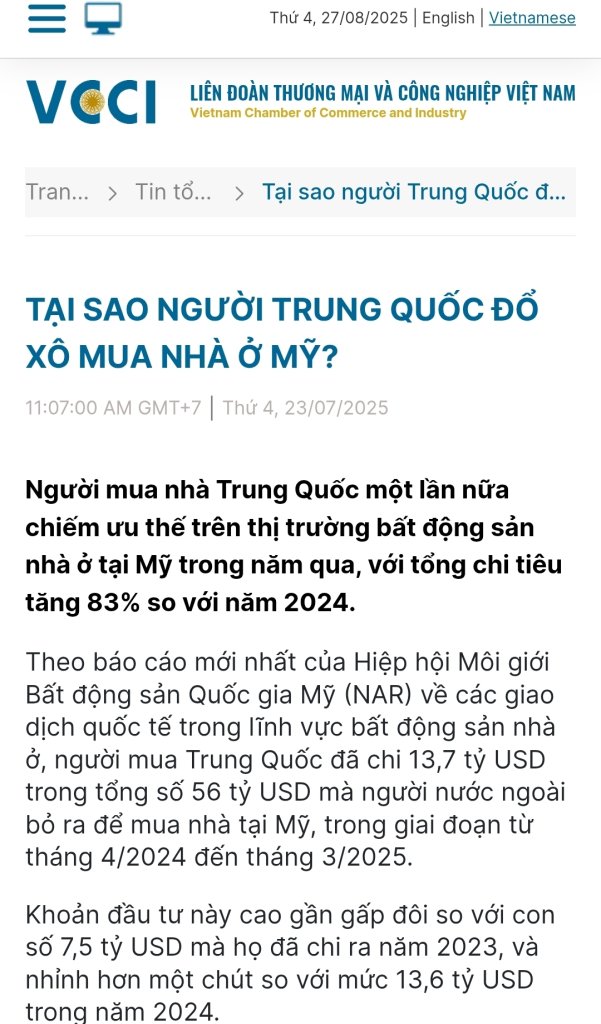Open the VCCI logo homepage link
The height and width of the screenshot is (1024, 601).
91,102
